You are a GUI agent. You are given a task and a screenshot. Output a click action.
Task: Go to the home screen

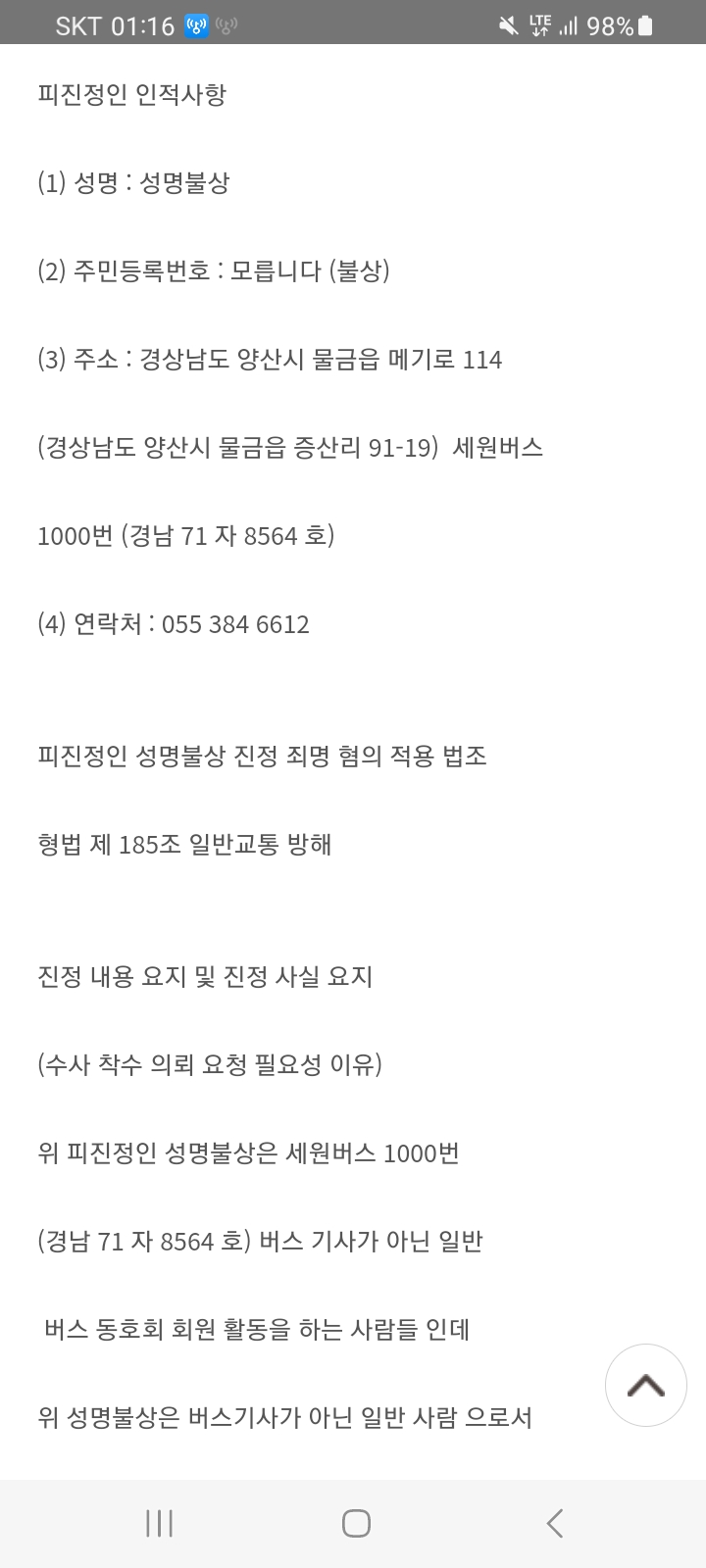[356, 1523]
